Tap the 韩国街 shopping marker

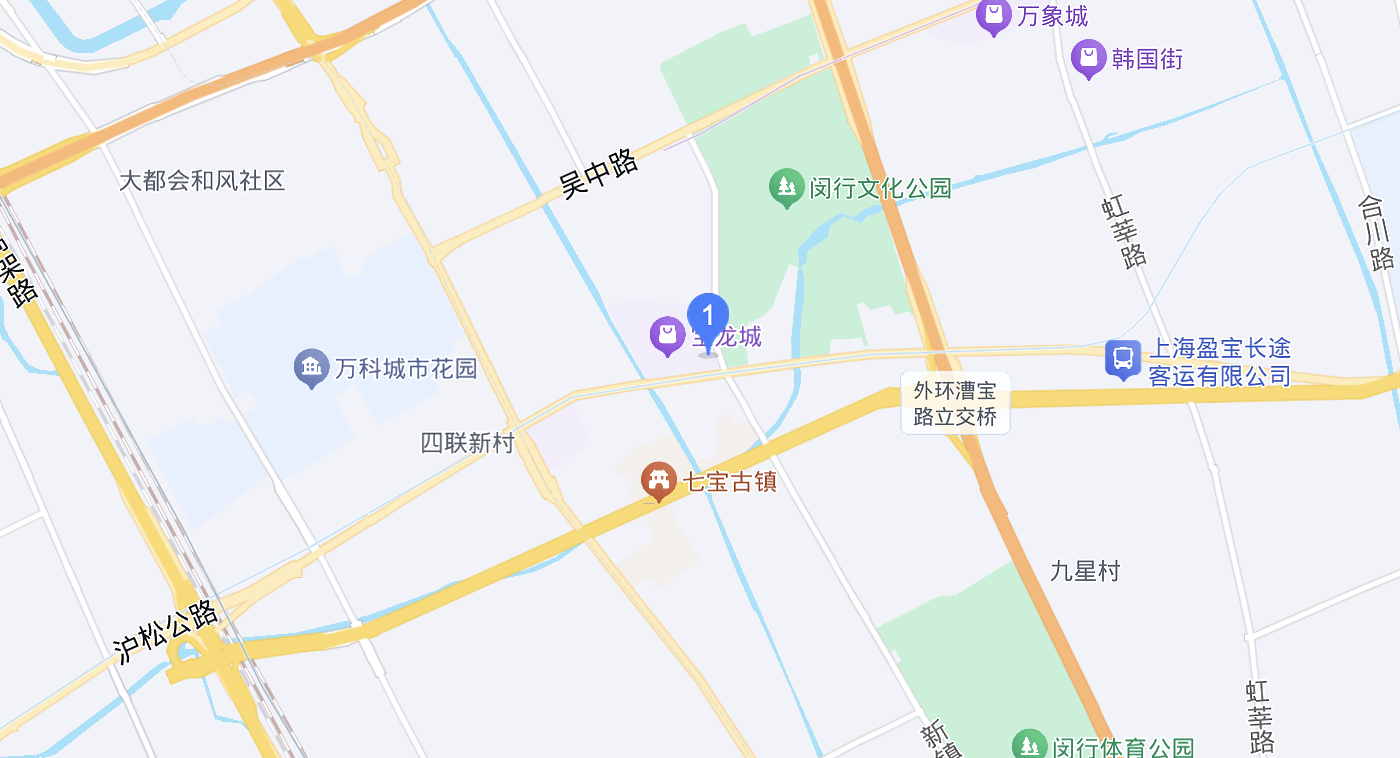click(x=1088, y=58)
